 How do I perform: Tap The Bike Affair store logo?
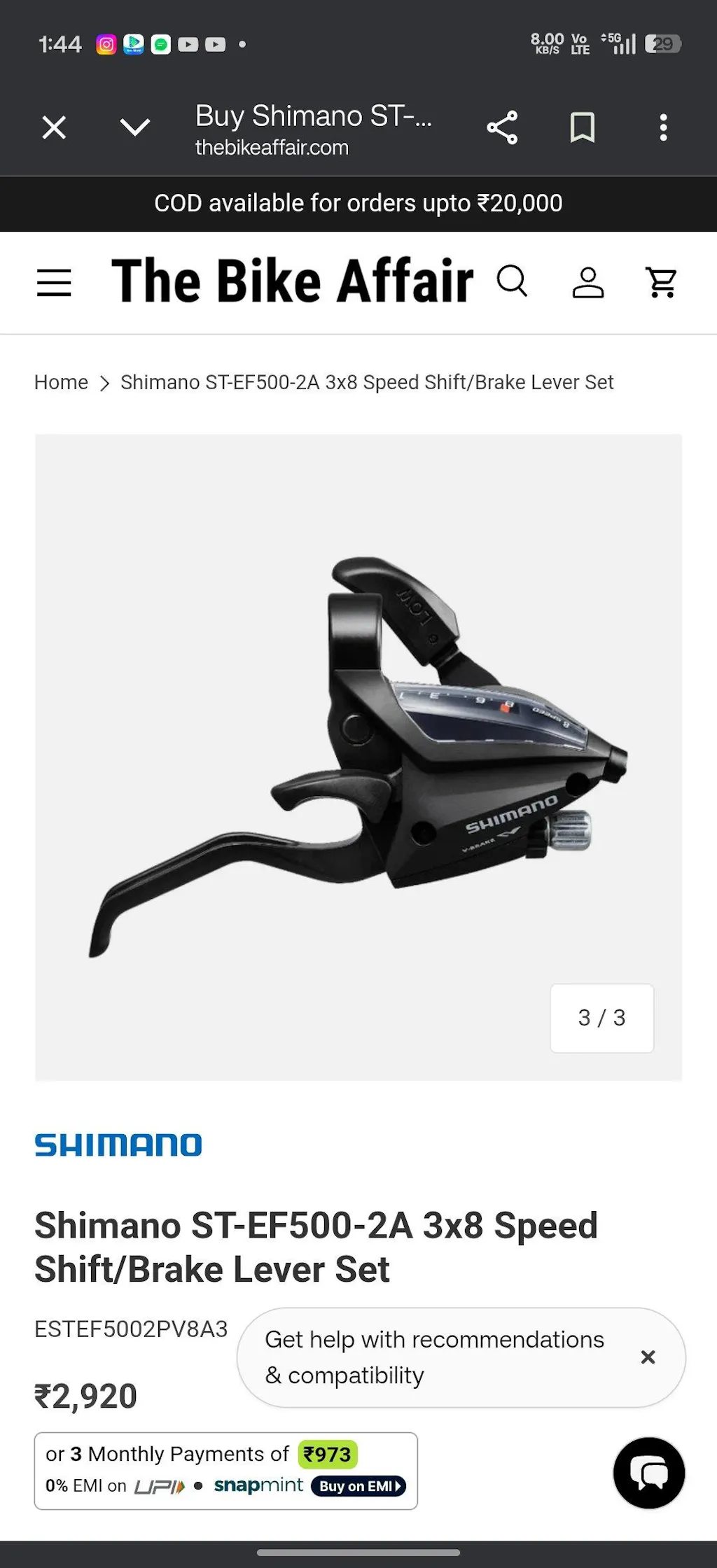coord(293,281)
